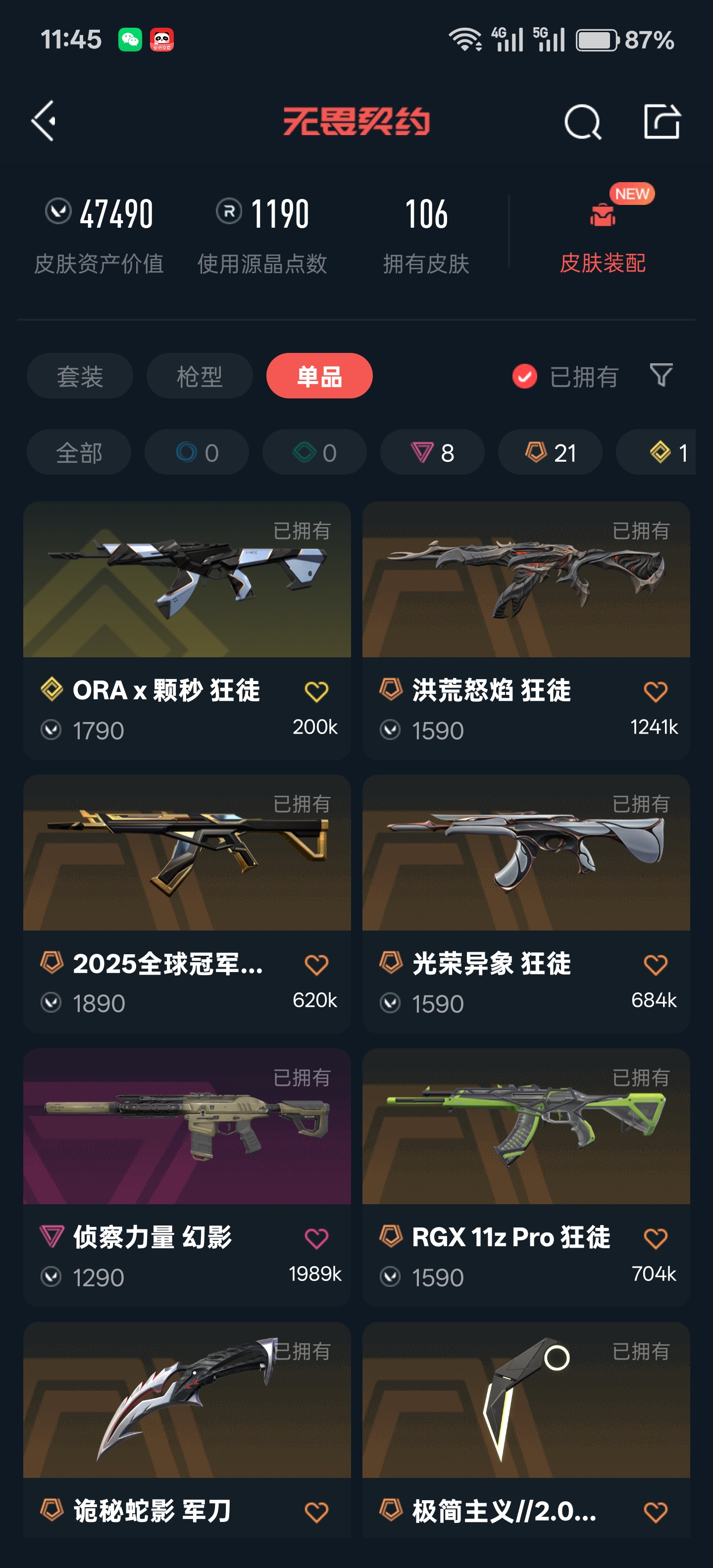The image size is (713, 1568).
Task: Select the 全部 rarity chip
Action: pyautogui.click(x=79, y=452)
